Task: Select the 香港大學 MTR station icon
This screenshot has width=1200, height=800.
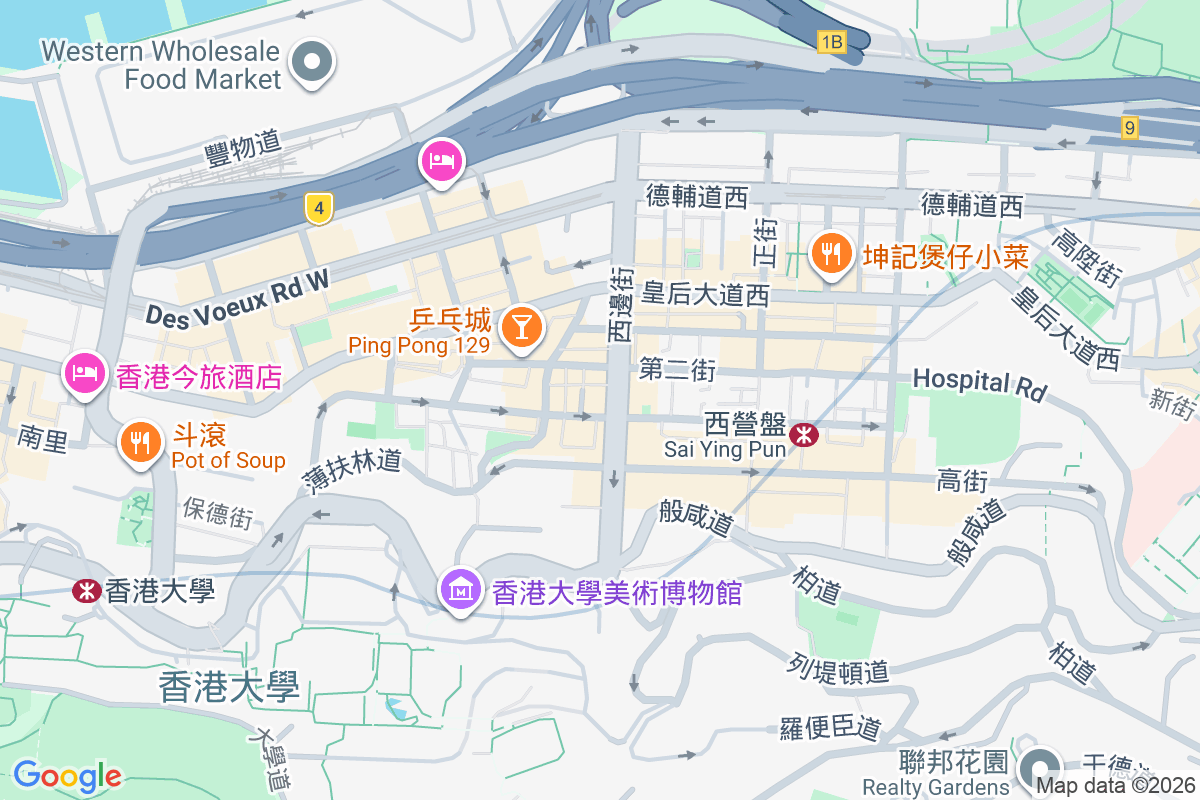Action: pyautogui.click(x=86, y=590)
